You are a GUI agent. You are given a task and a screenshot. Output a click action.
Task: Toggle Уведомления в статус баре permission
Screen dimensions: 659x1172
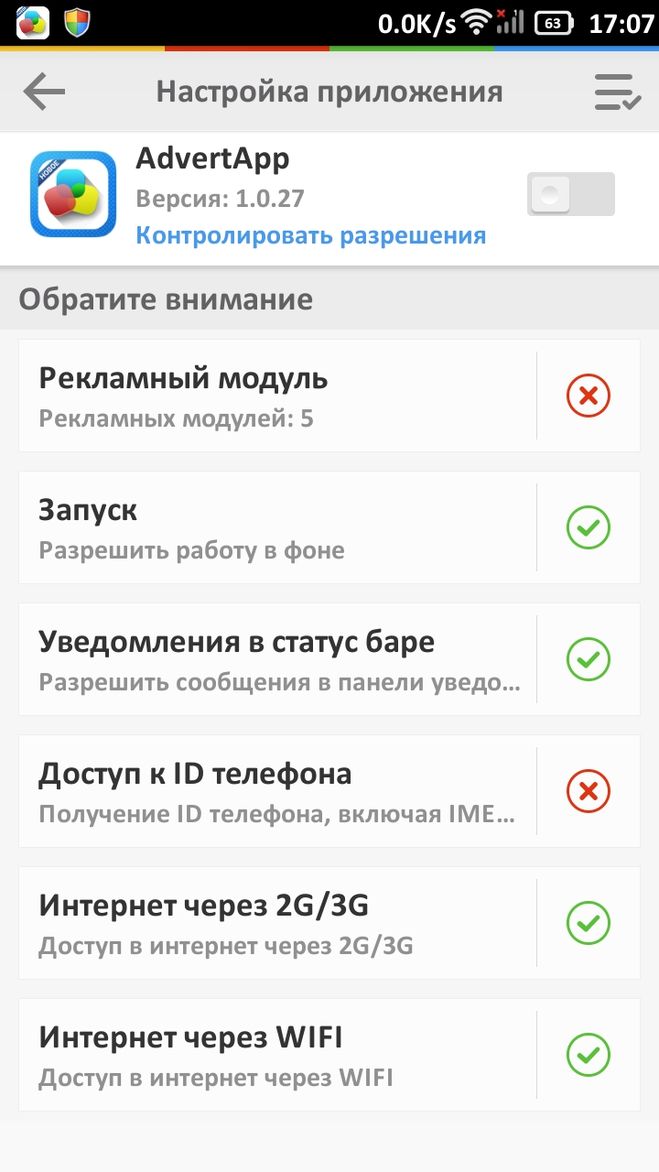[588, 659]
